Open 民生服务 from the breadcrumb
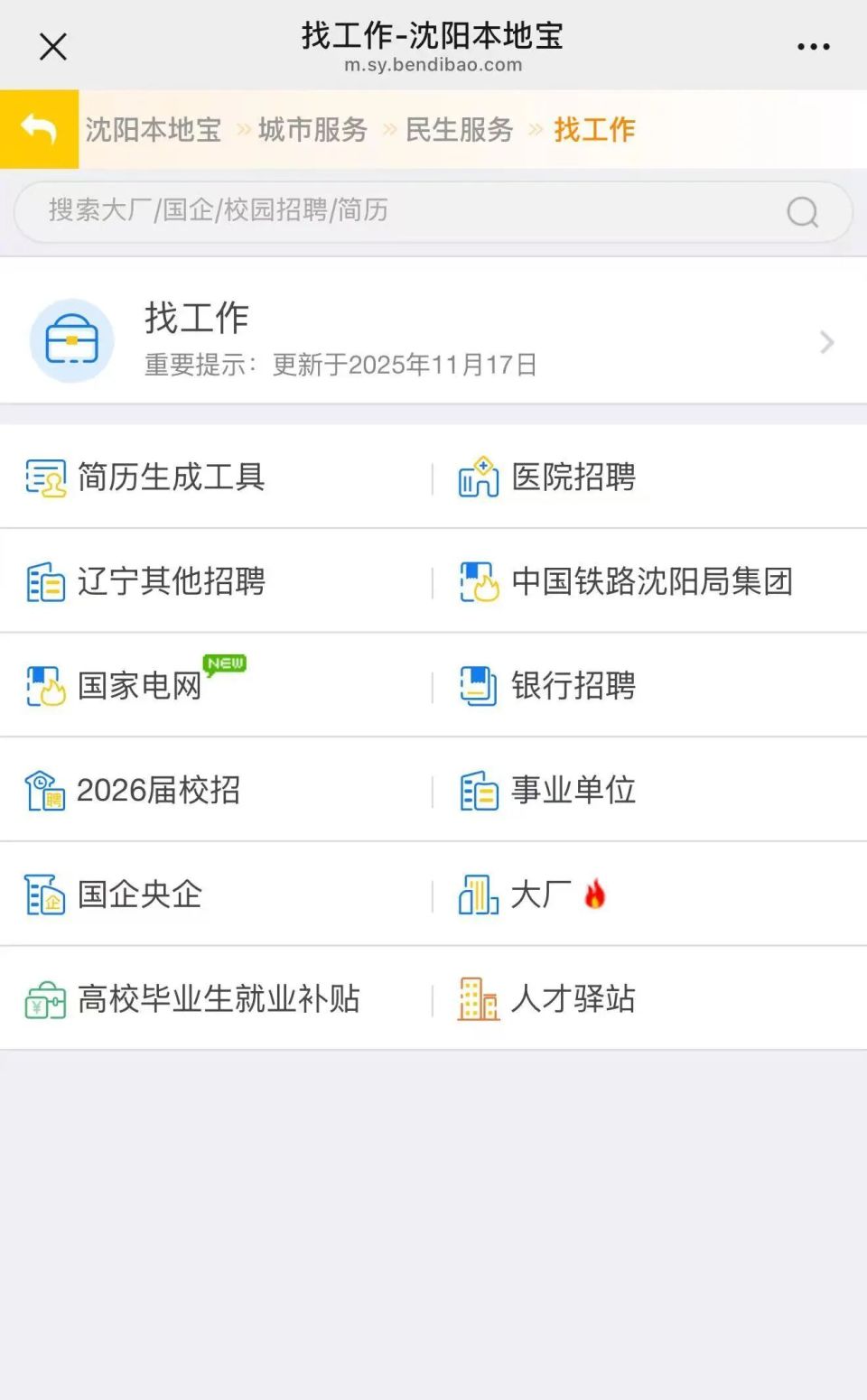 [459, 130]
